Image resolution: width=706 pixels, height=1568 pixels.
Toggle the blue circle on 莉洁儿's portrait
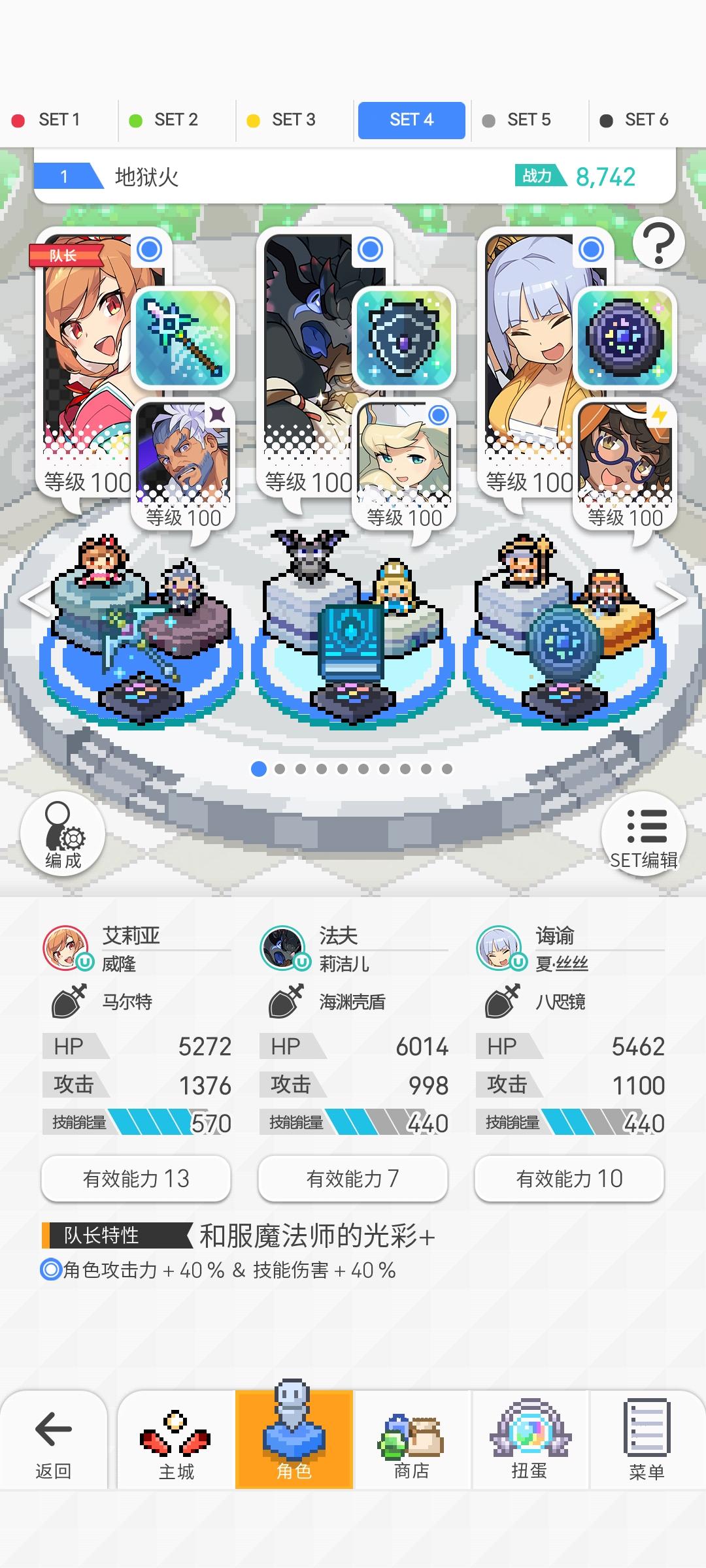point(437,414)
